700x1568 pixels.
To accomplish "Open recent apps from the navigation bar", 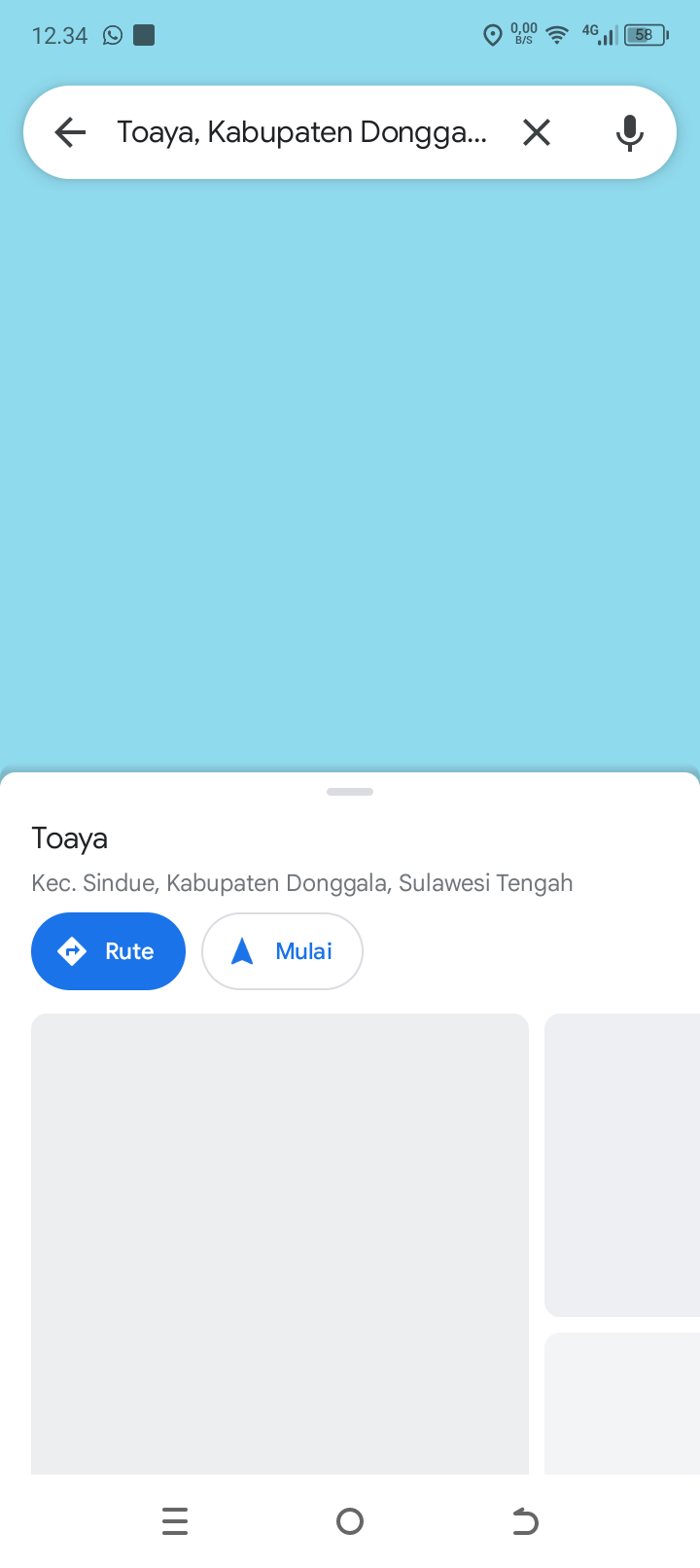I will click(175, 1521).
